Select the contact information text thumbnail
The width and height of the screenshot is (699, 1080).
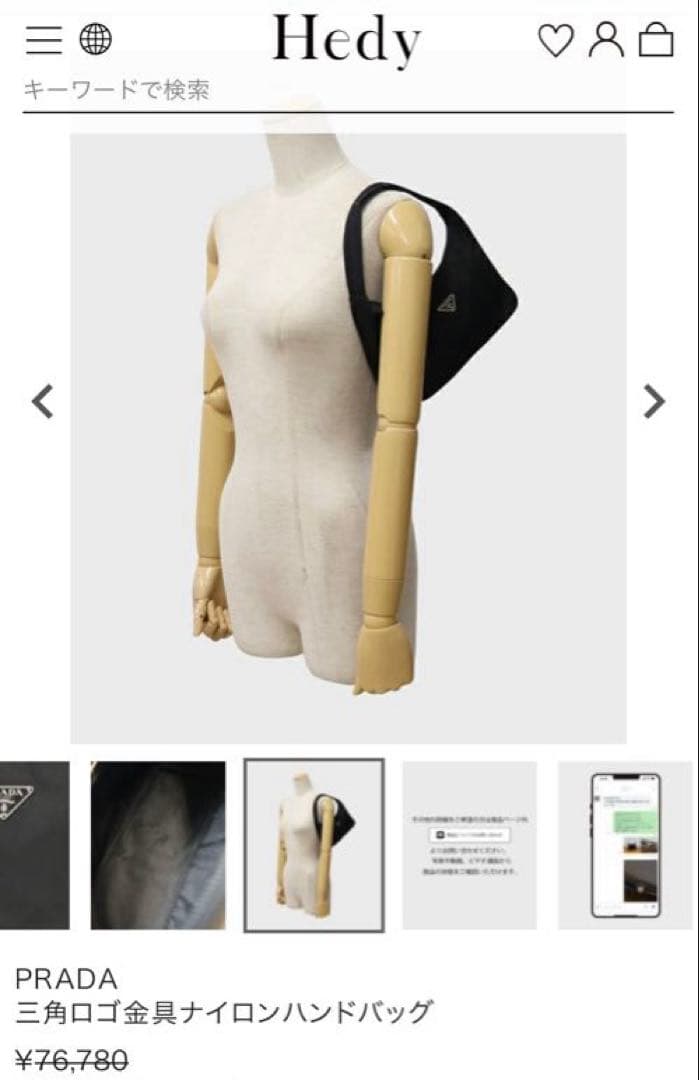[469, 845]
